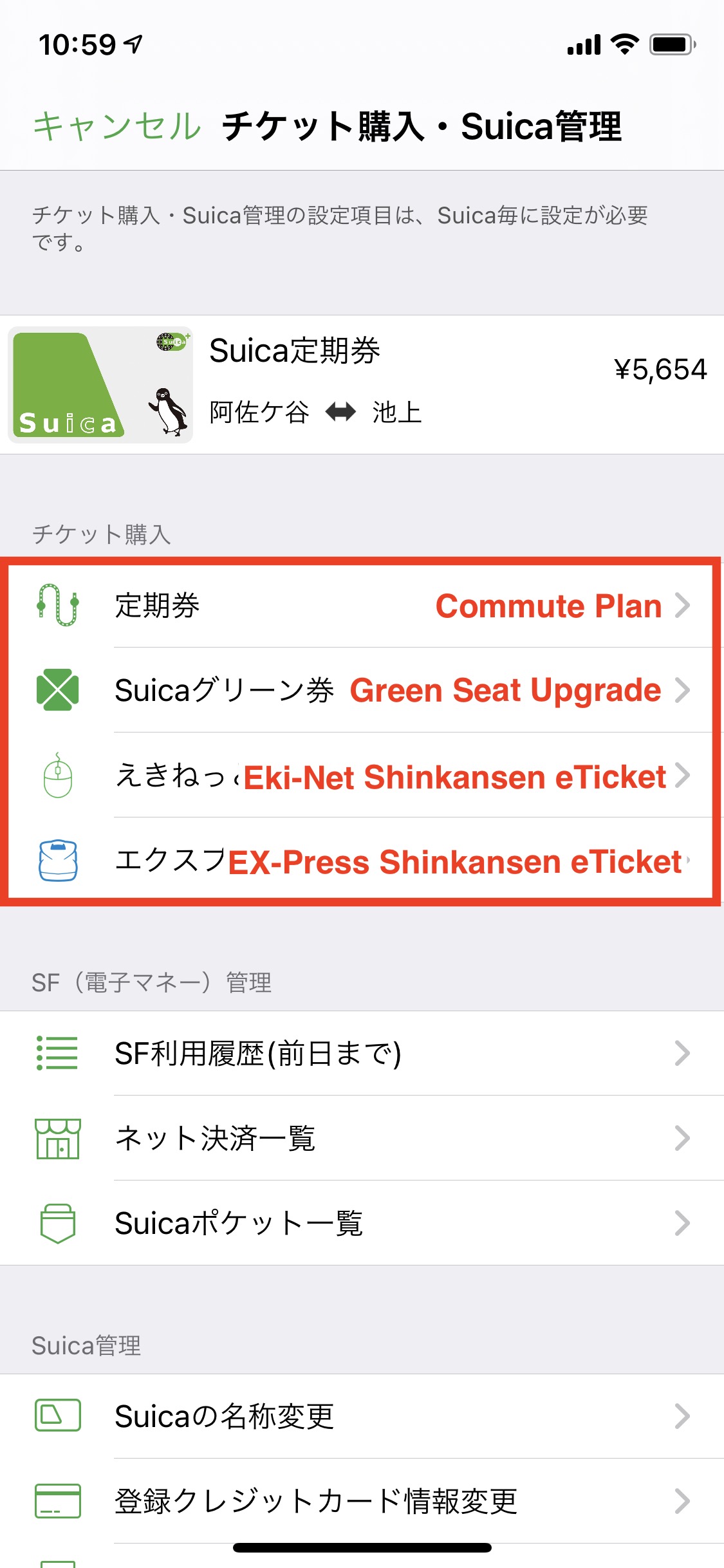This screenshot has height=1568, width=724.
Task: Open Suicaの名称変更
Action: coord(360,1416)
